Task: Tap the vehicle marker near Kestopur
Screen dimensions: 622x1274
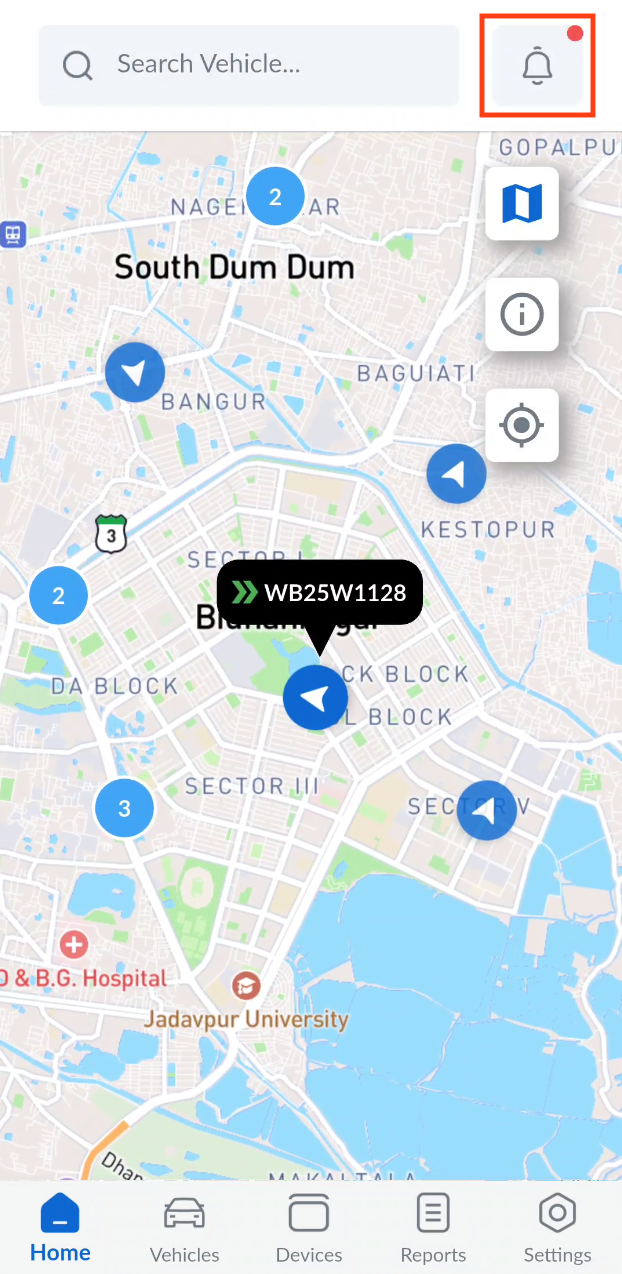Action: (456, 474)
